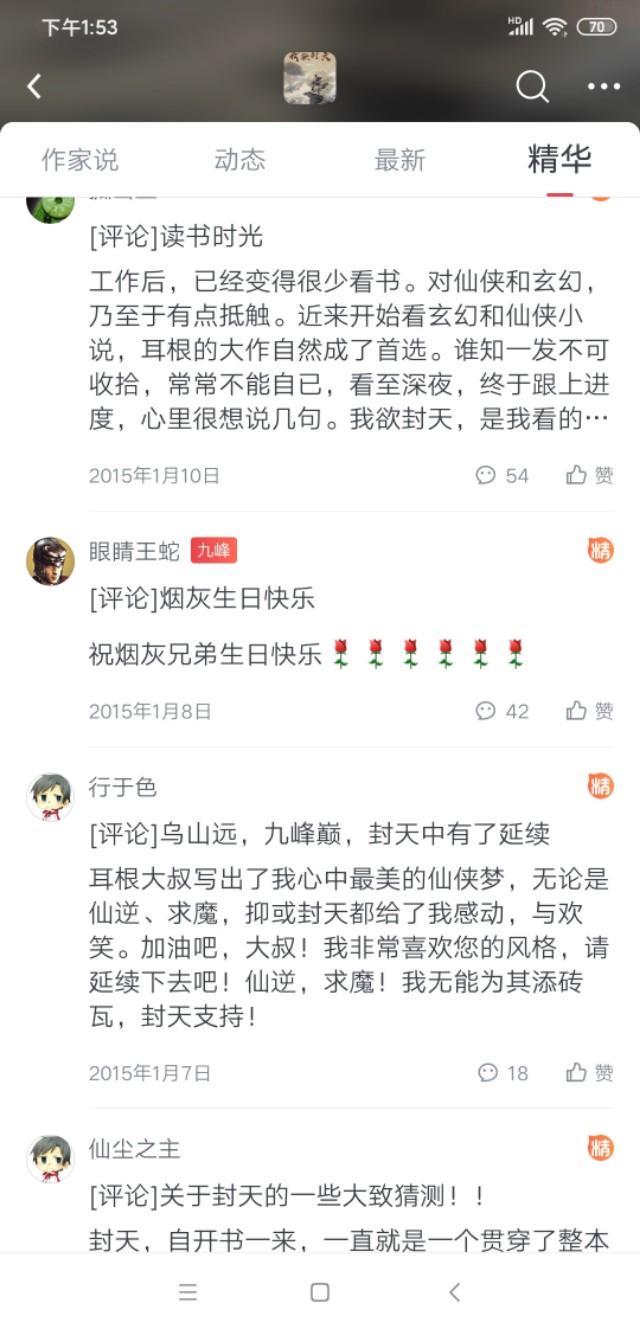This screenshot has width=640, height=1329.
Task: Switch to the 动态 tab
Action: coord(240,159)
